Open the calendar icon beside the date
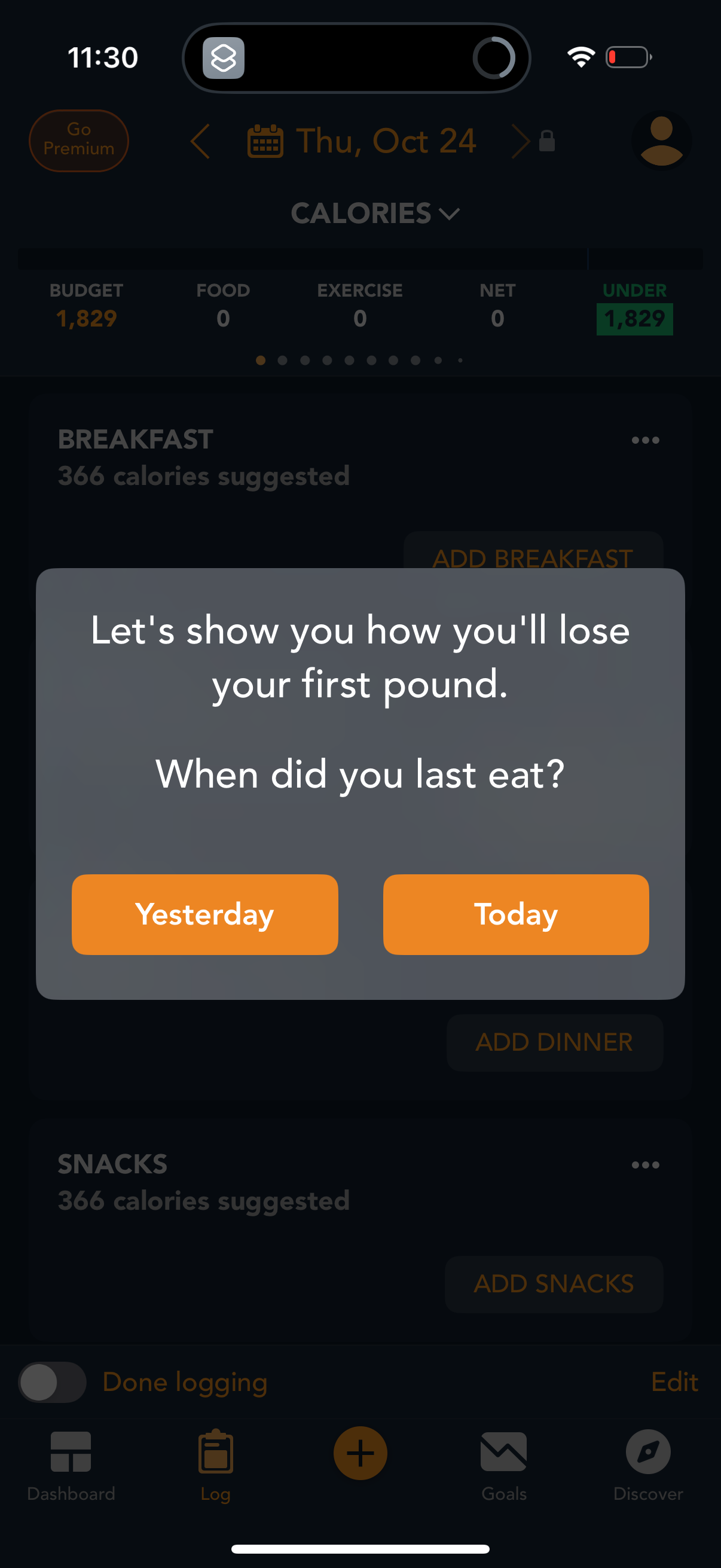 pos(267,141)
